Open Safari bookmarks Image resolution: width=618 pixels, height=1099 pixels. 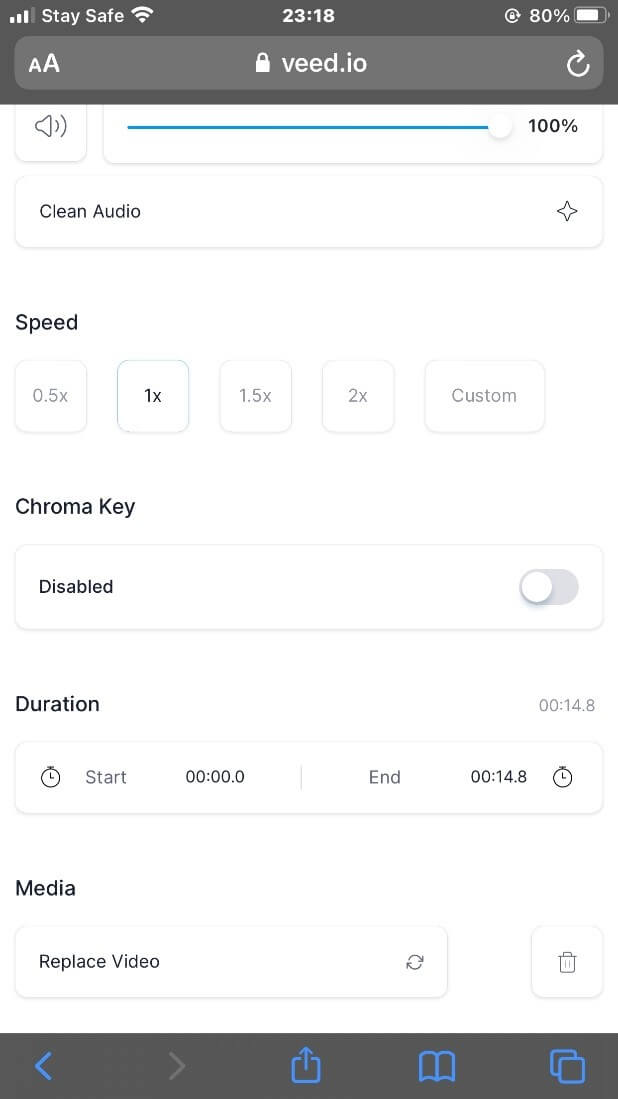tap(437, 1066)
